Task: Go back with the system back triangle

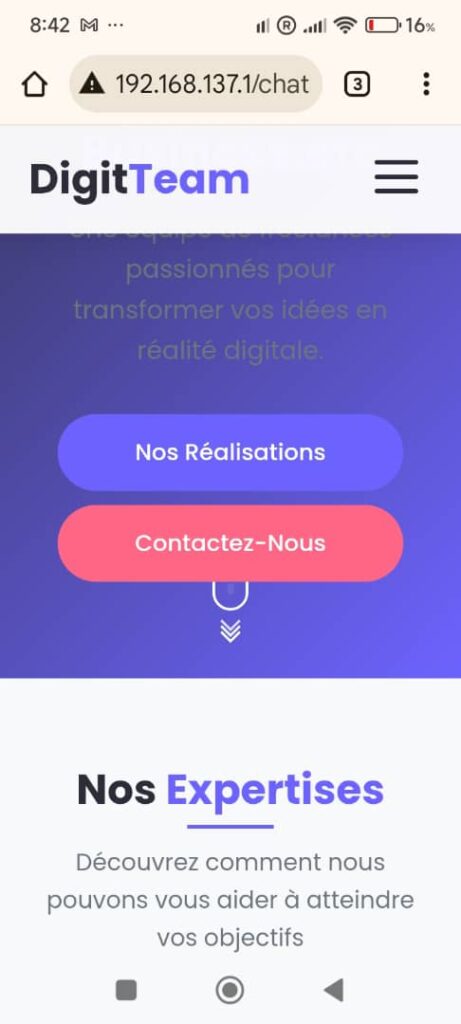Action: 334,990
